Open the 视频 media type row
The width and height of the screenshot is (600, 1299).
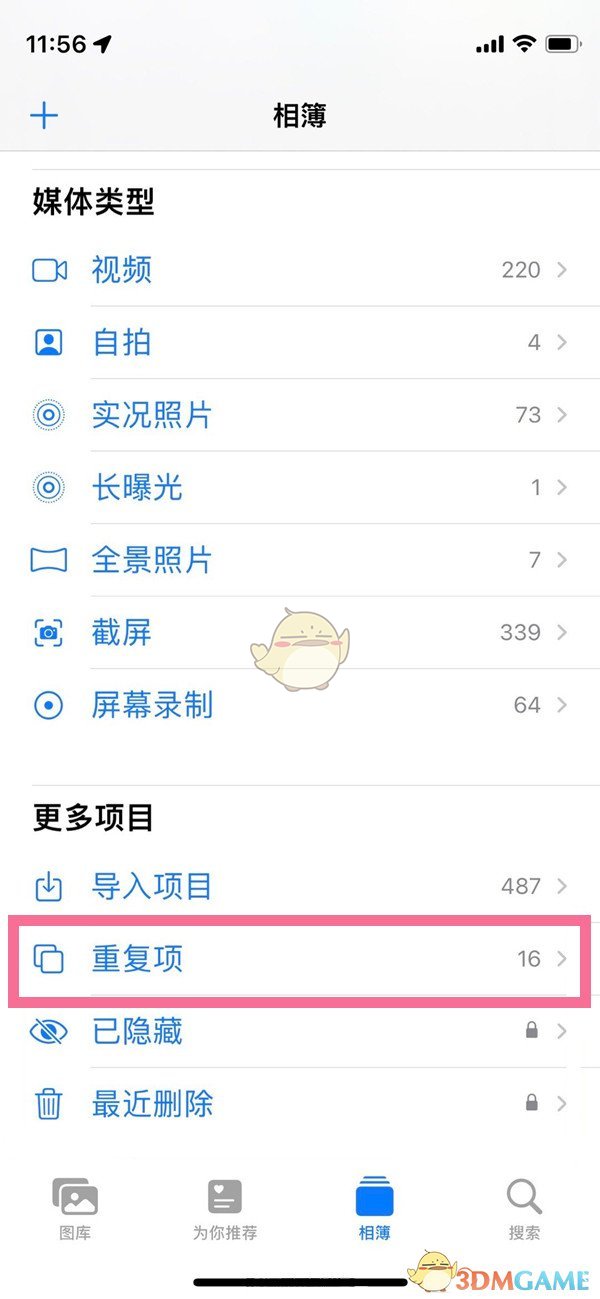(300, 270)
